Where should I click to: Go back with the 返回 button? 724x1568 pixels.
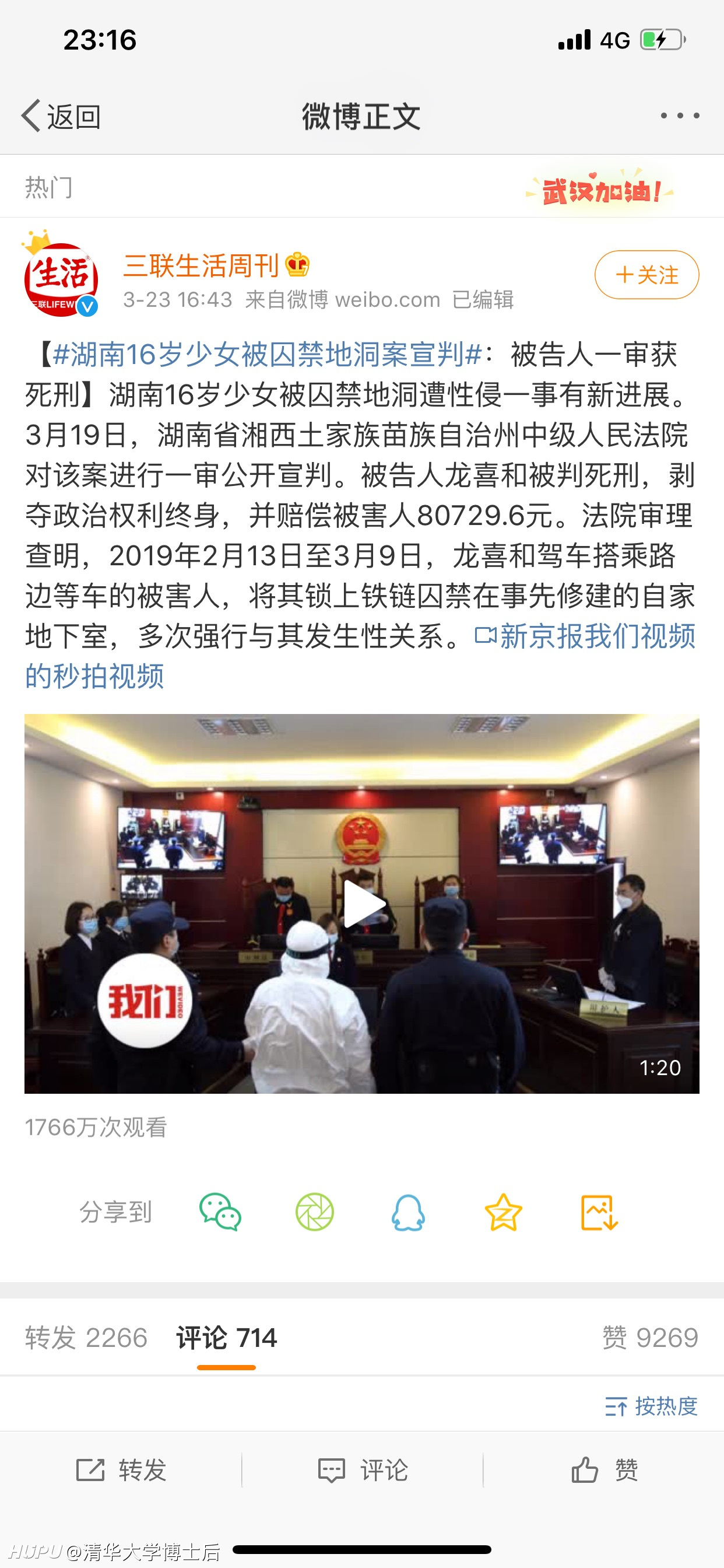click(61, 116)
